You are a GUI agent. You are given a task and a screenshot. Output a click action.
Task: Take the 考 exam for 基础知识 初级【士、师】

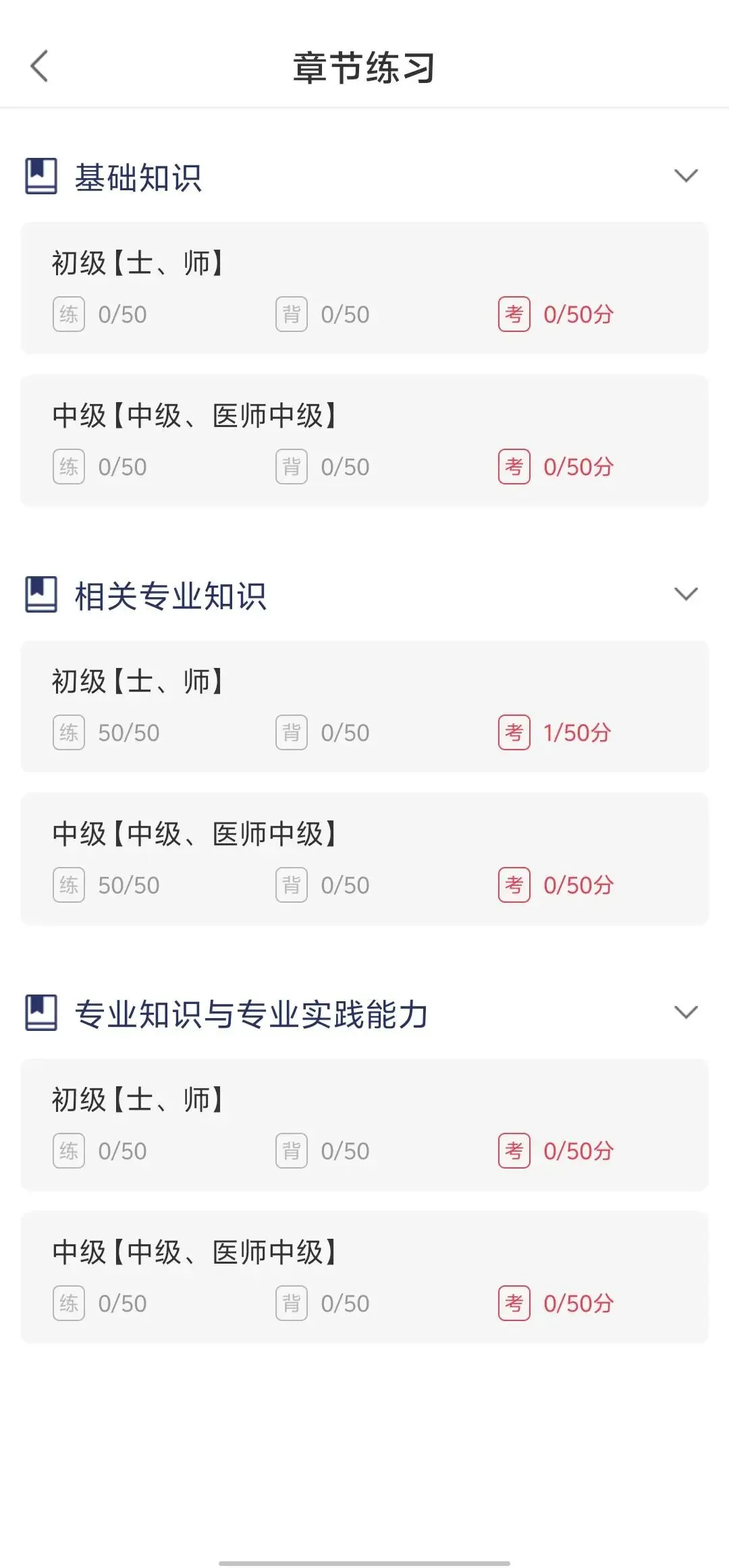[556, 314]
